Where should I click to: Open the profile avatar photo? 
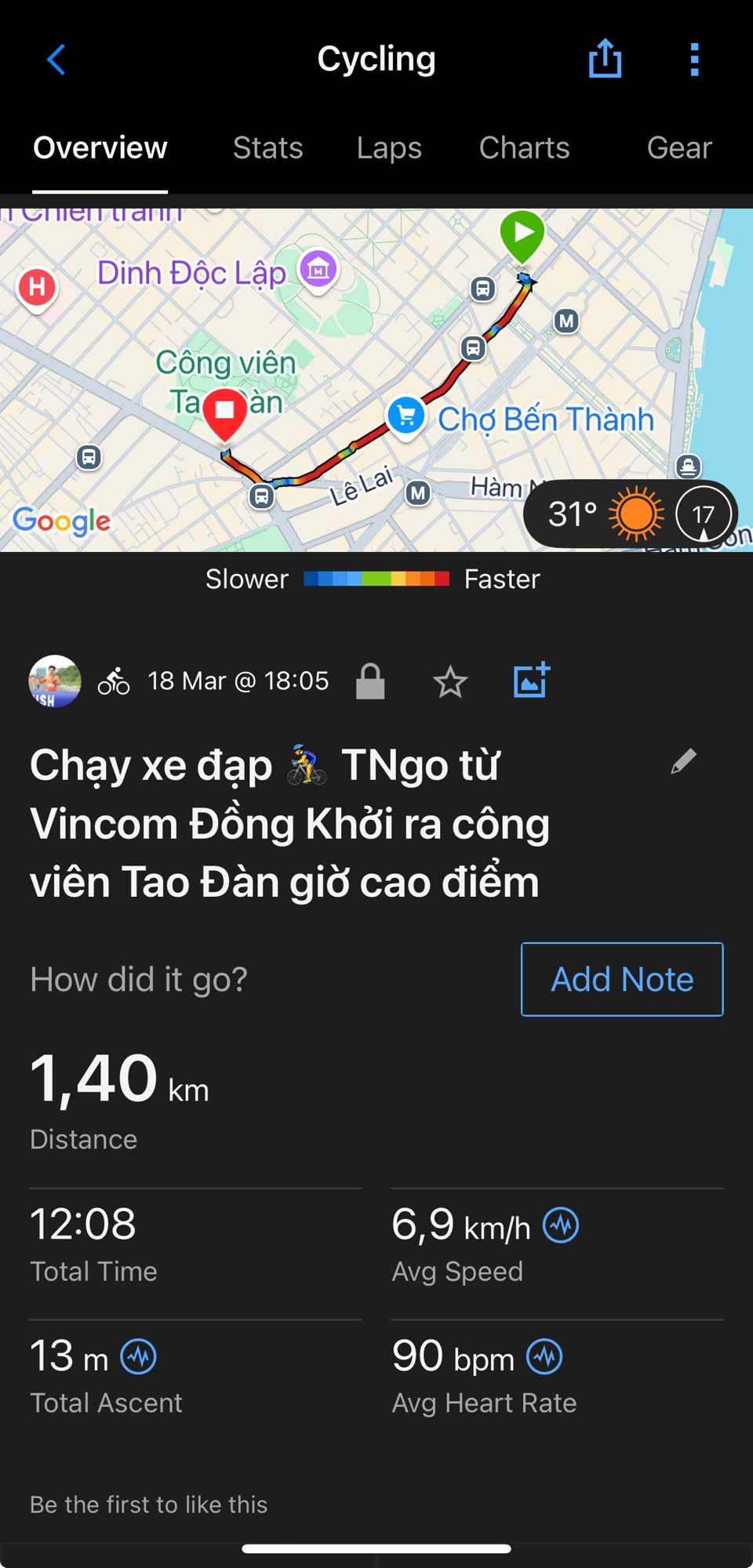click(53, 681)
